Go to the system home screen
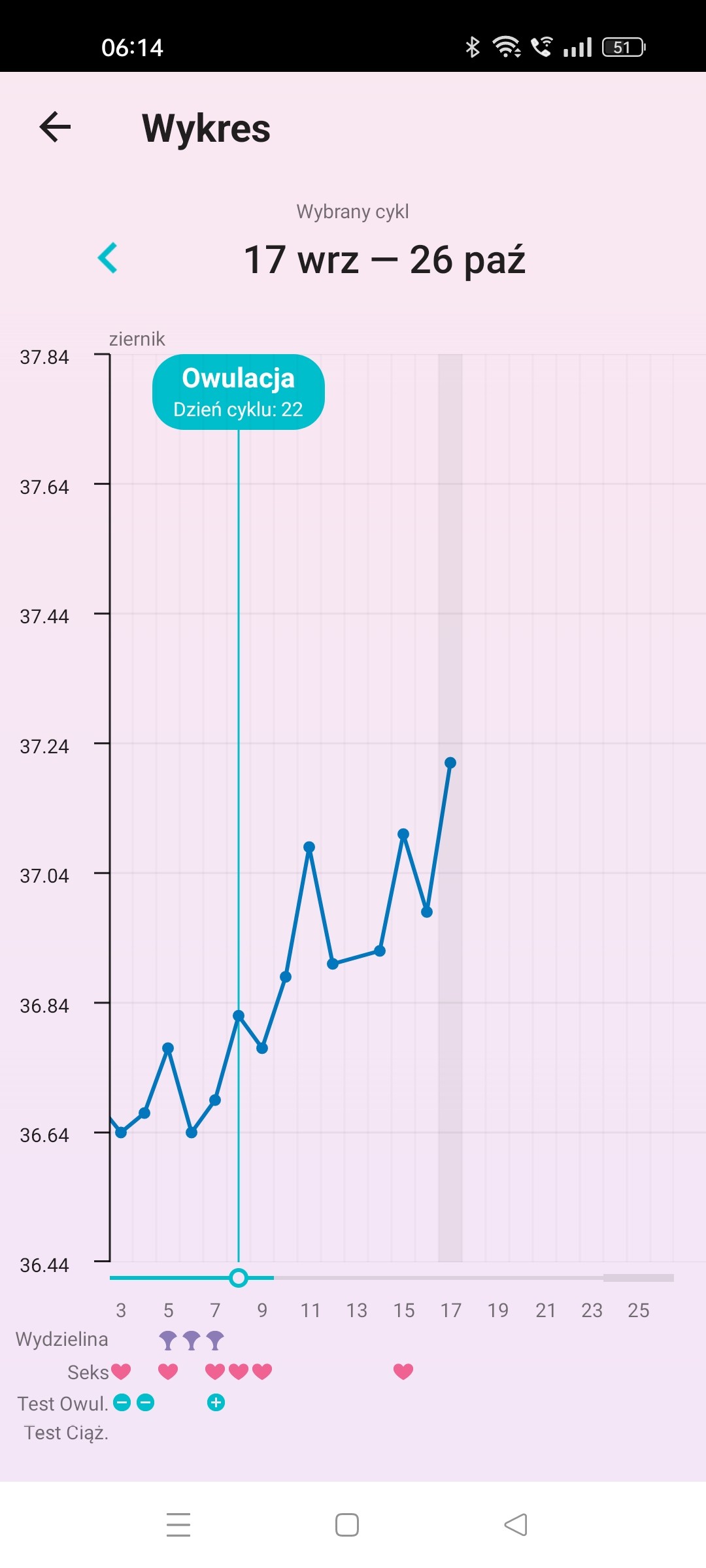706x1568 pixels. (347, 1525)
